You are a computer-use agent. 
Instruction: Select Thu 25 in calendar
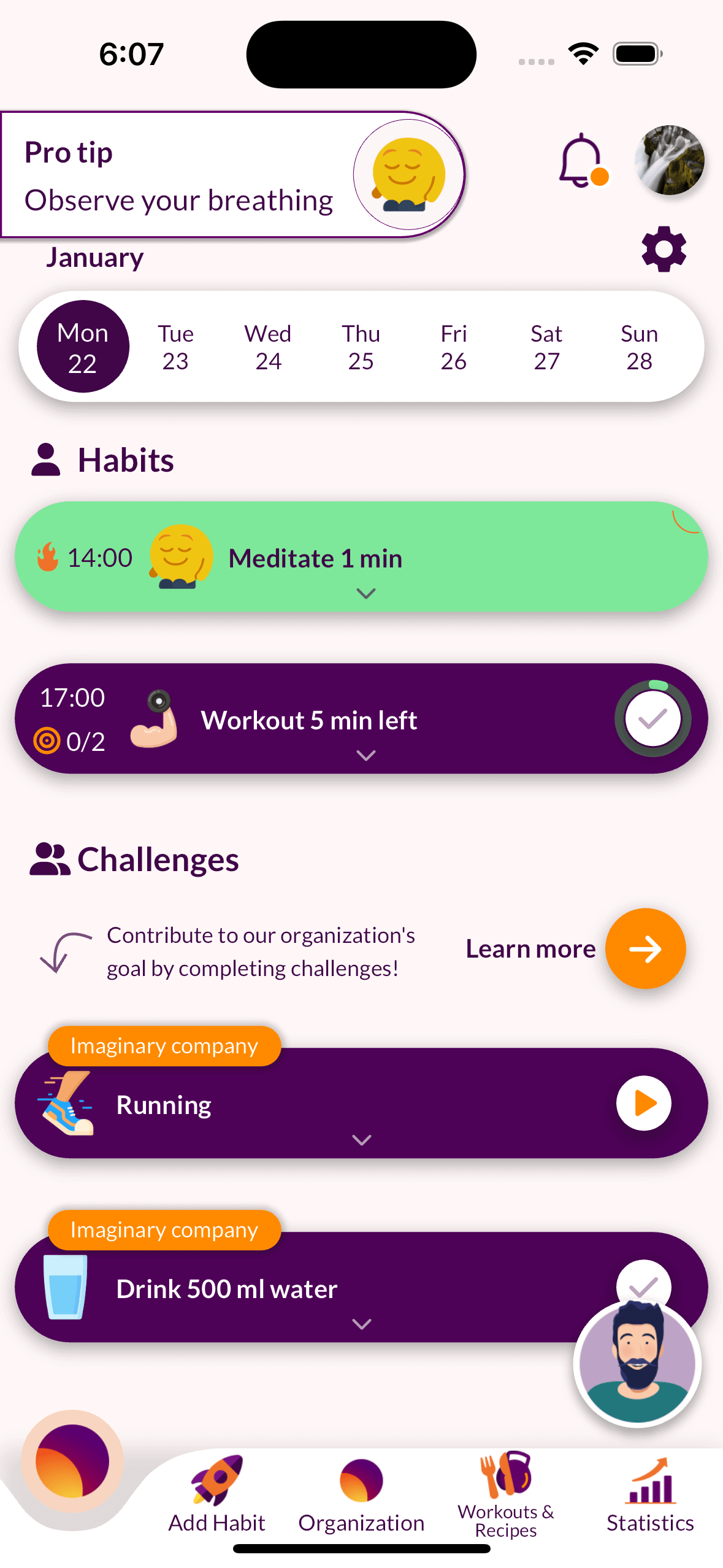361,347
